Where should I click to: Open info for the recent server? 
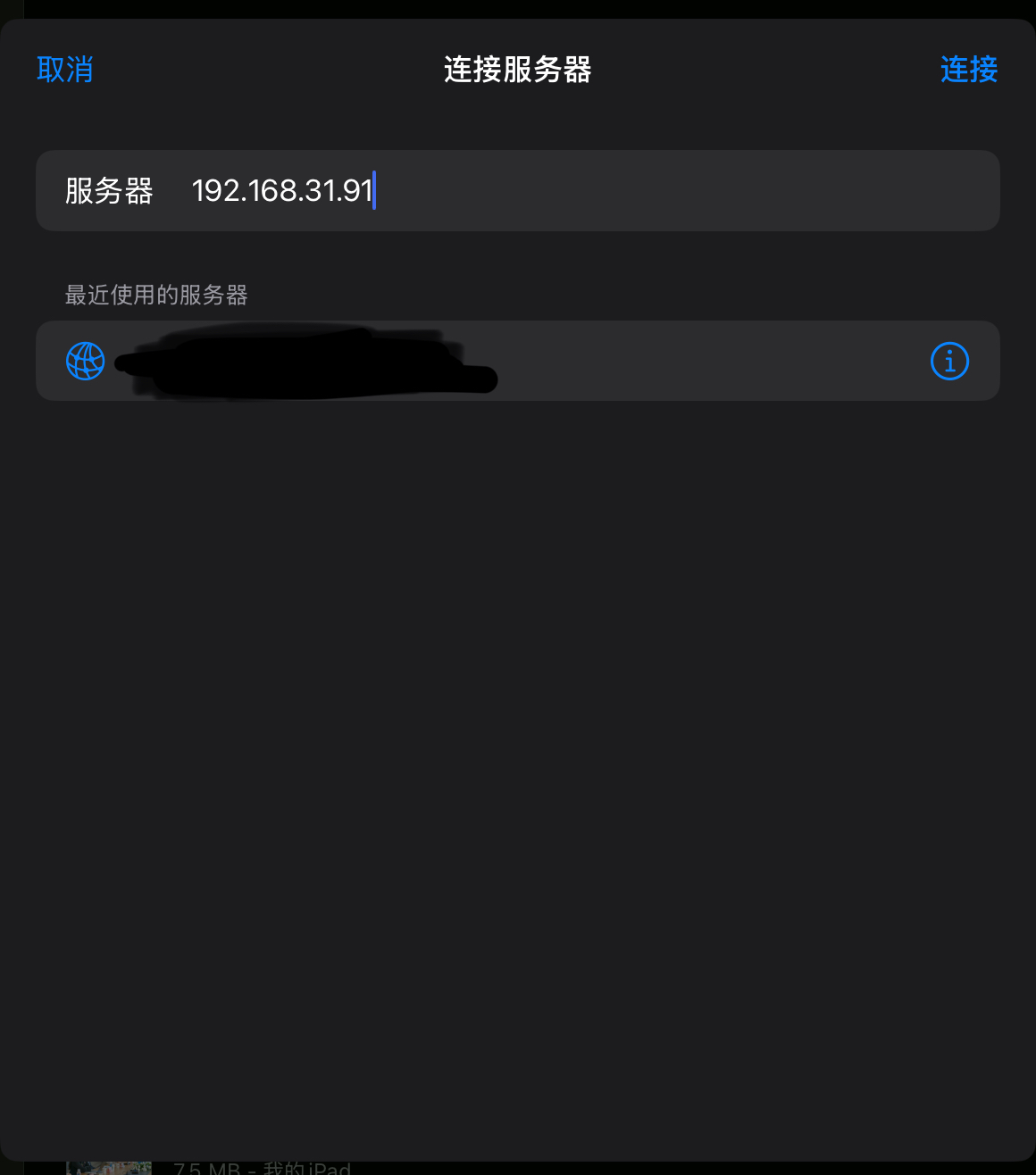click(x=949, y=362)
